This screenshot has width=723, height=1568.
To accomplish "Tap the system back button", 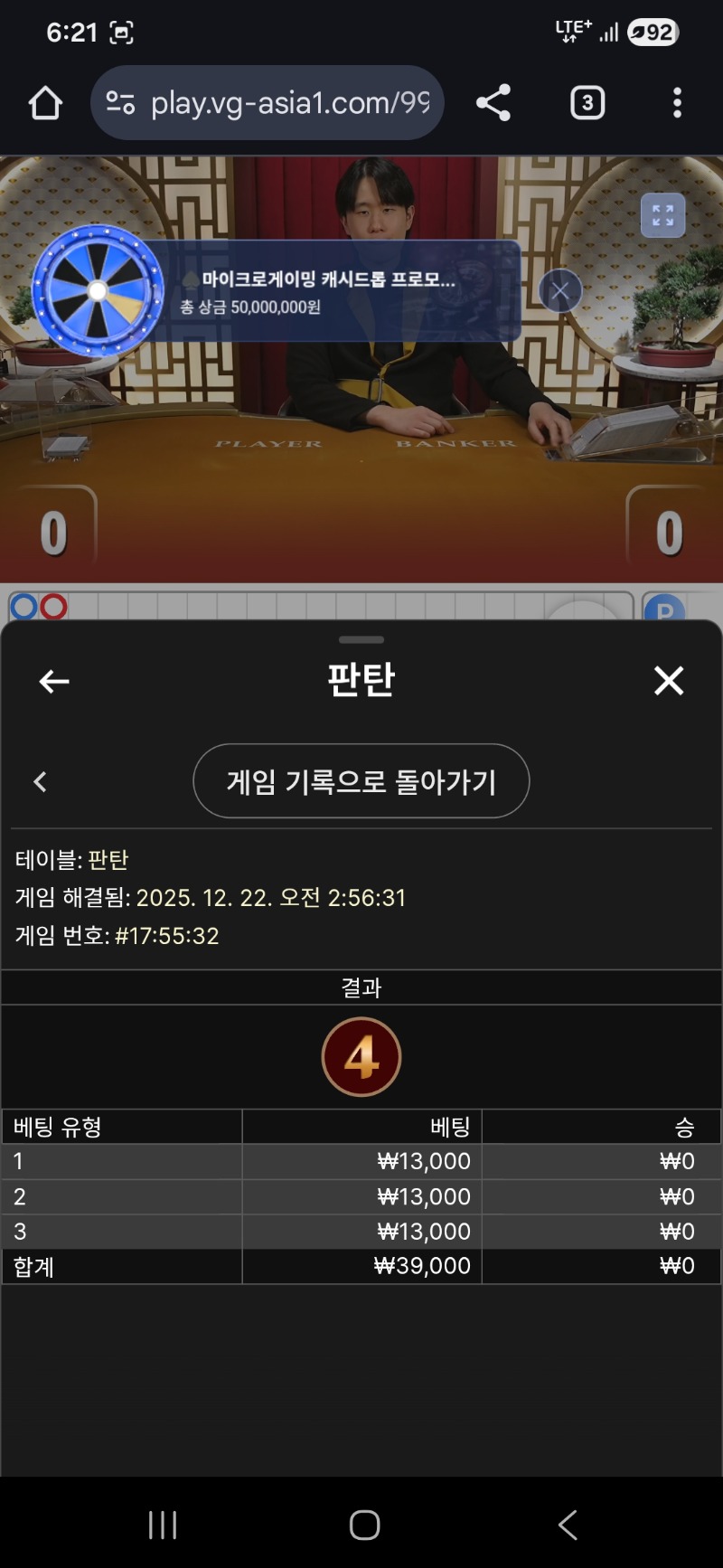I will point(567,1525).
